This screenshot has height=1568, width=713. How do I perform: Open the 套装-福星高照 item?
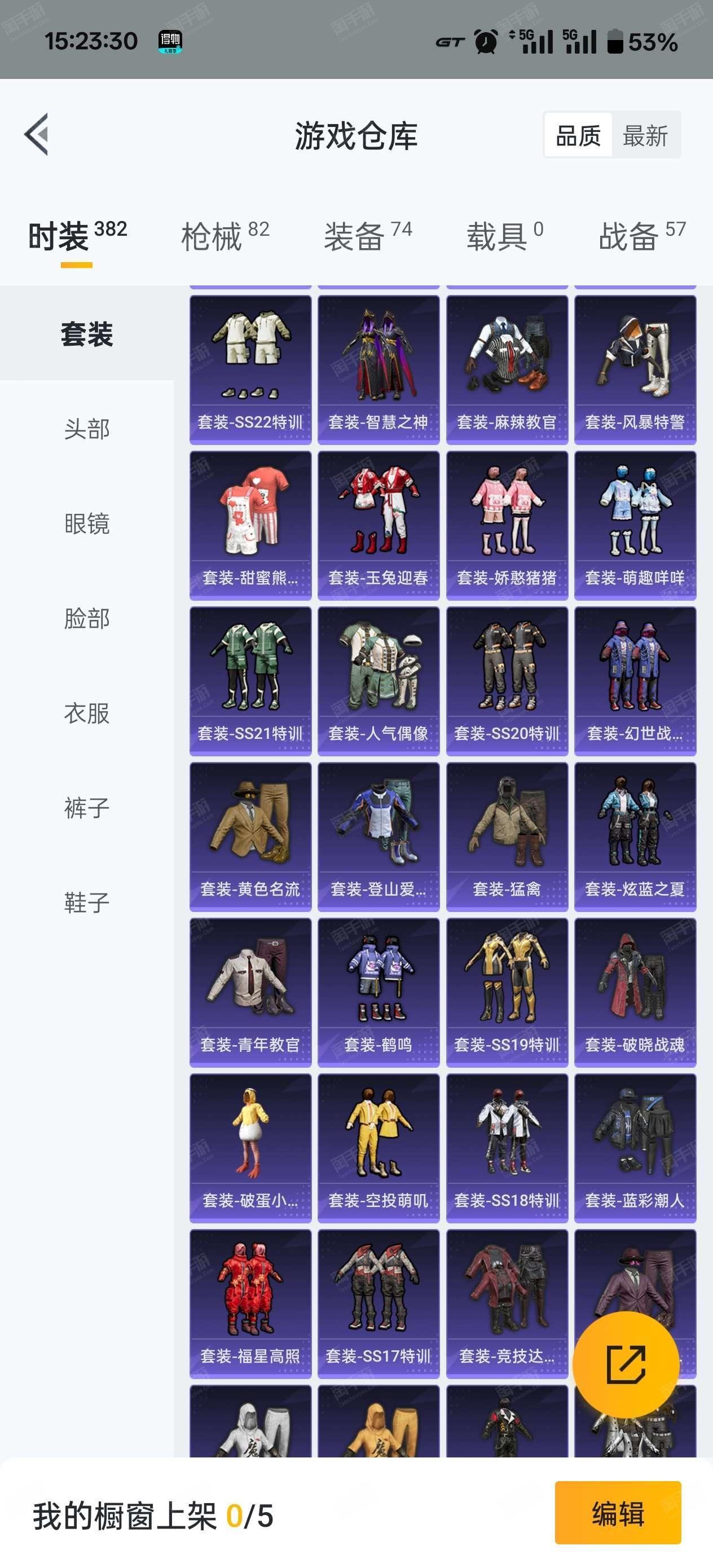pyautogui.click(x=250, y=1304)
